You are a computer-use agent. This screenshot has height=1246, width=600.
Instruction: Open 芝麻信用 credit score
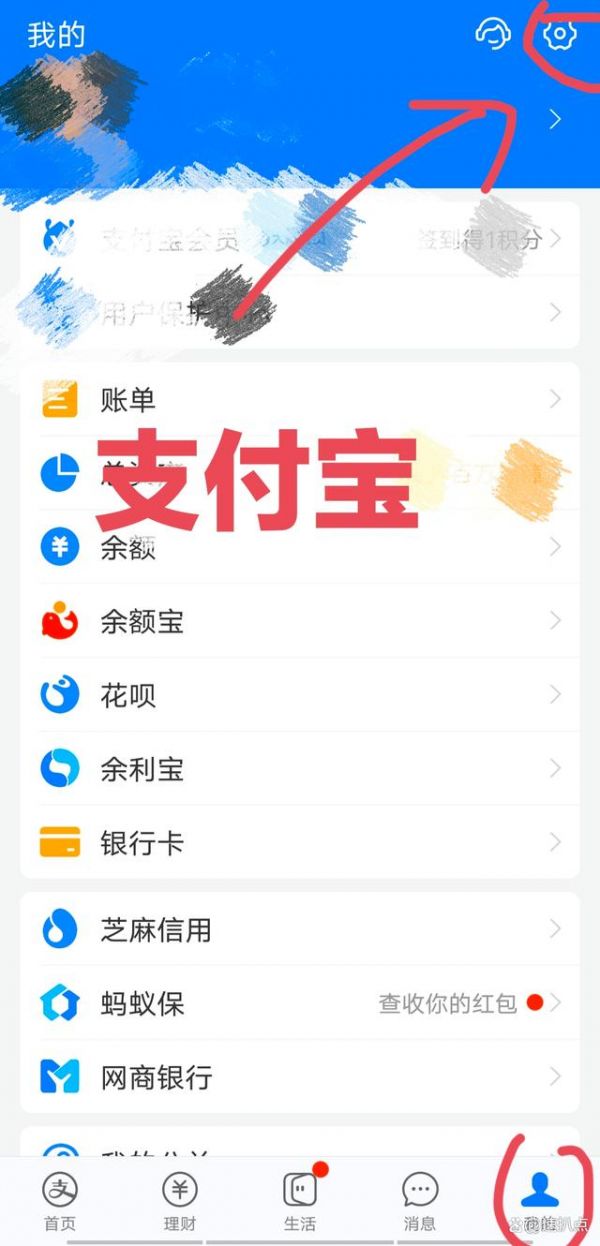pos(300,929)
